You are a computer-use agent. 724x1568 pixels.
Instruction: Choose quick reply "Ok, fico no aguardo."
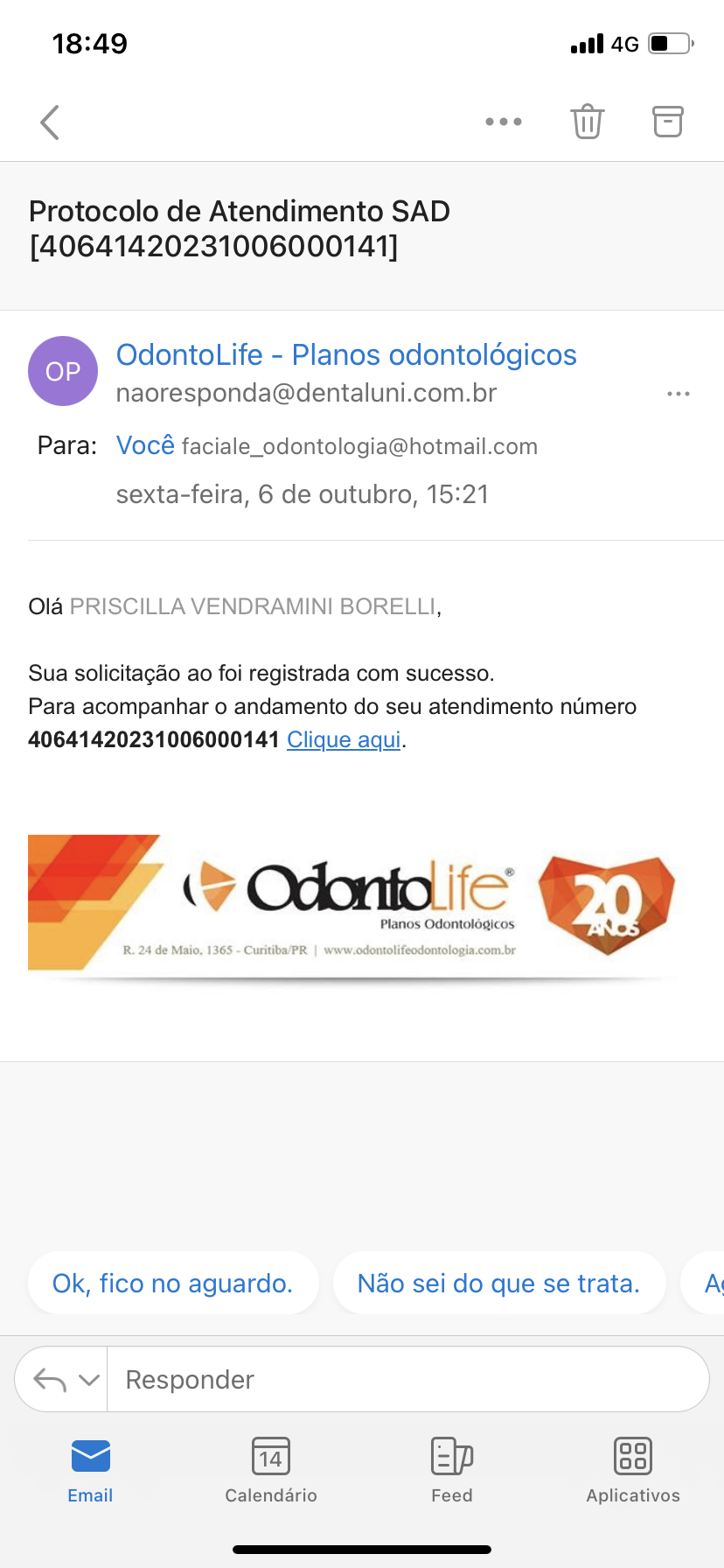tap(173, 1284)
